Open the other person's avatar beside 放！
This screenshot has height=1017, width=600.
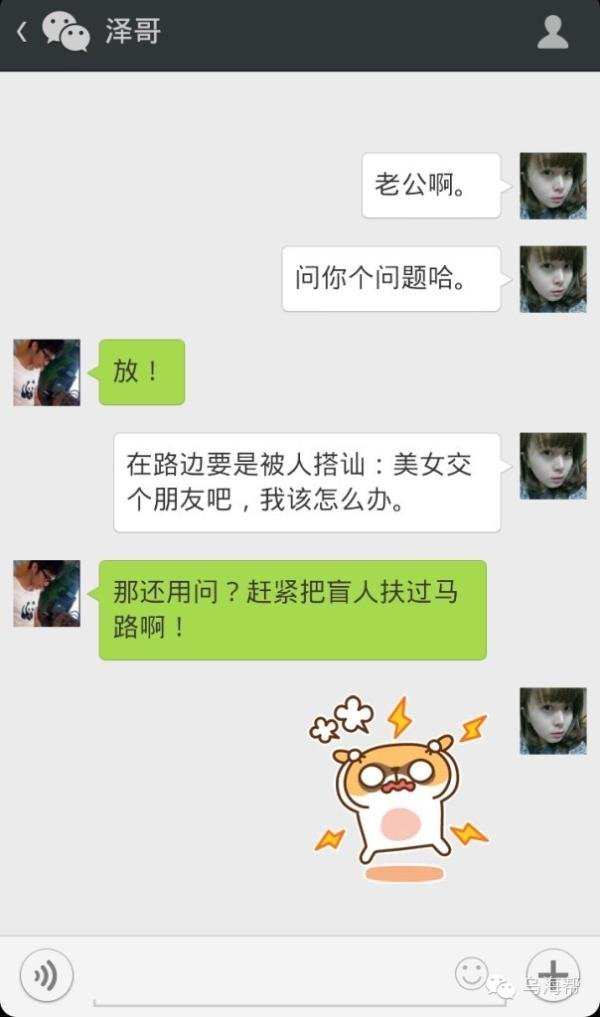46,372
